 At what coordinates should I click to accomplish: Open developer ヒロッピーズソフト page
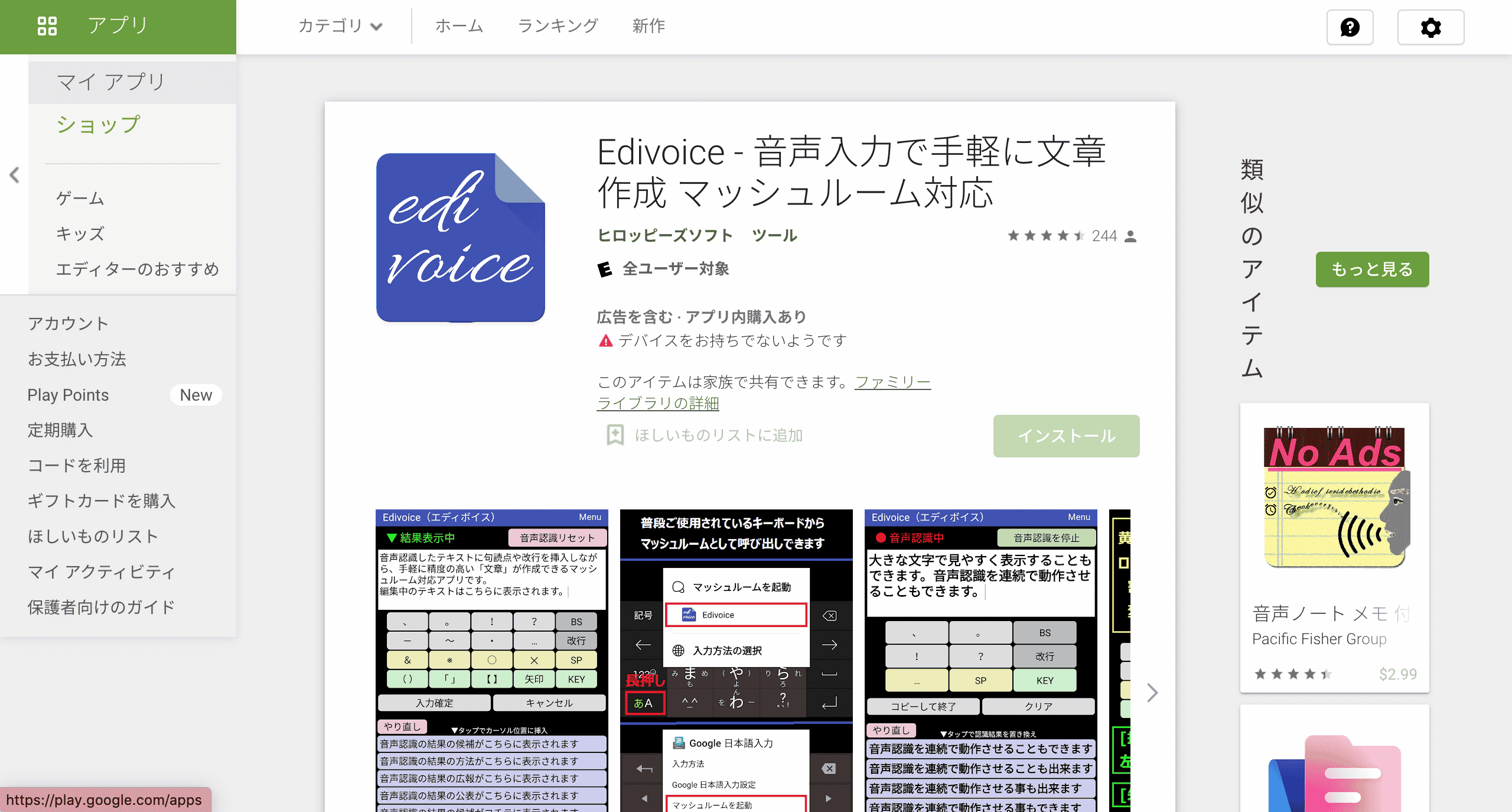(665, 236)
